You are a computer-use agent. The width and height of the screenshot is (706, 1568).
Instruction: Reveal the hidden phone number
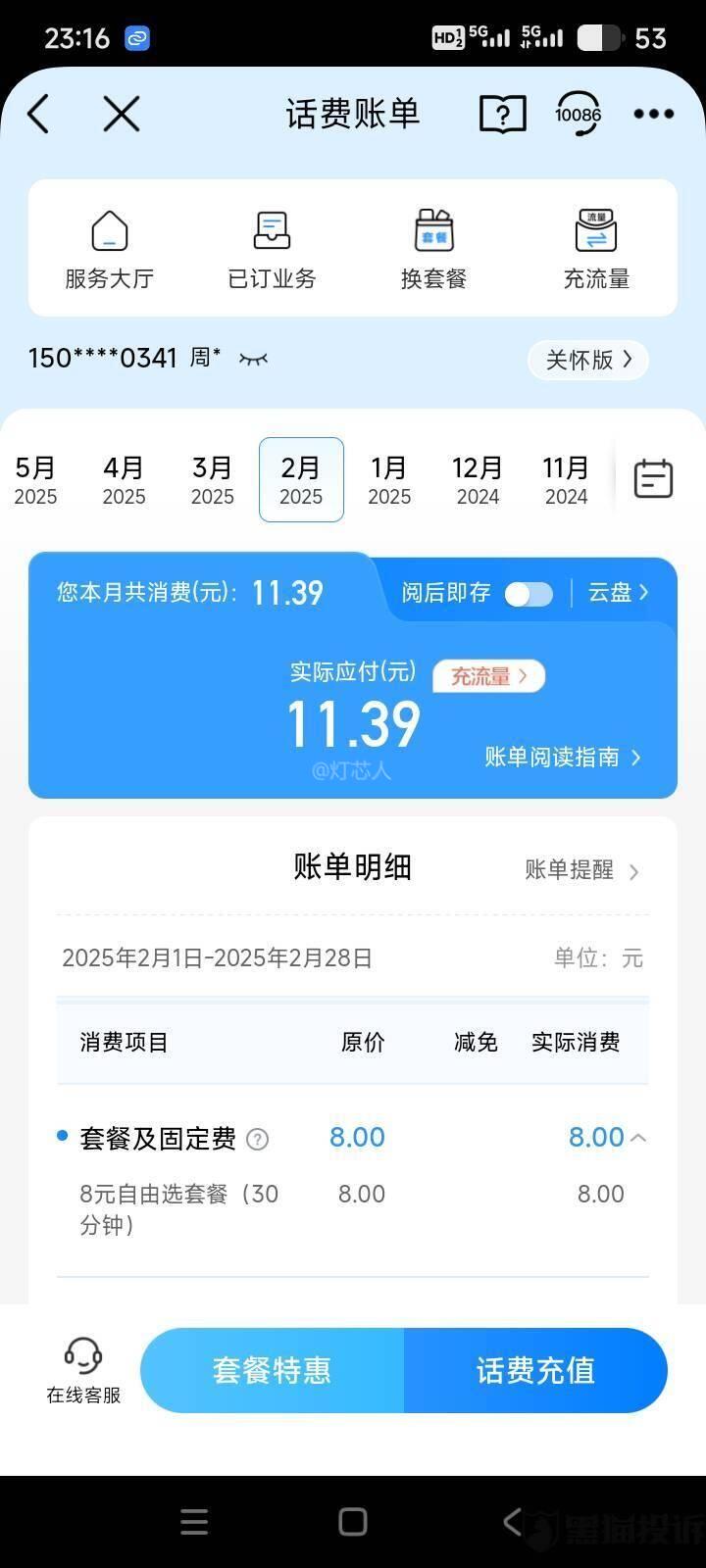(253, 359)
